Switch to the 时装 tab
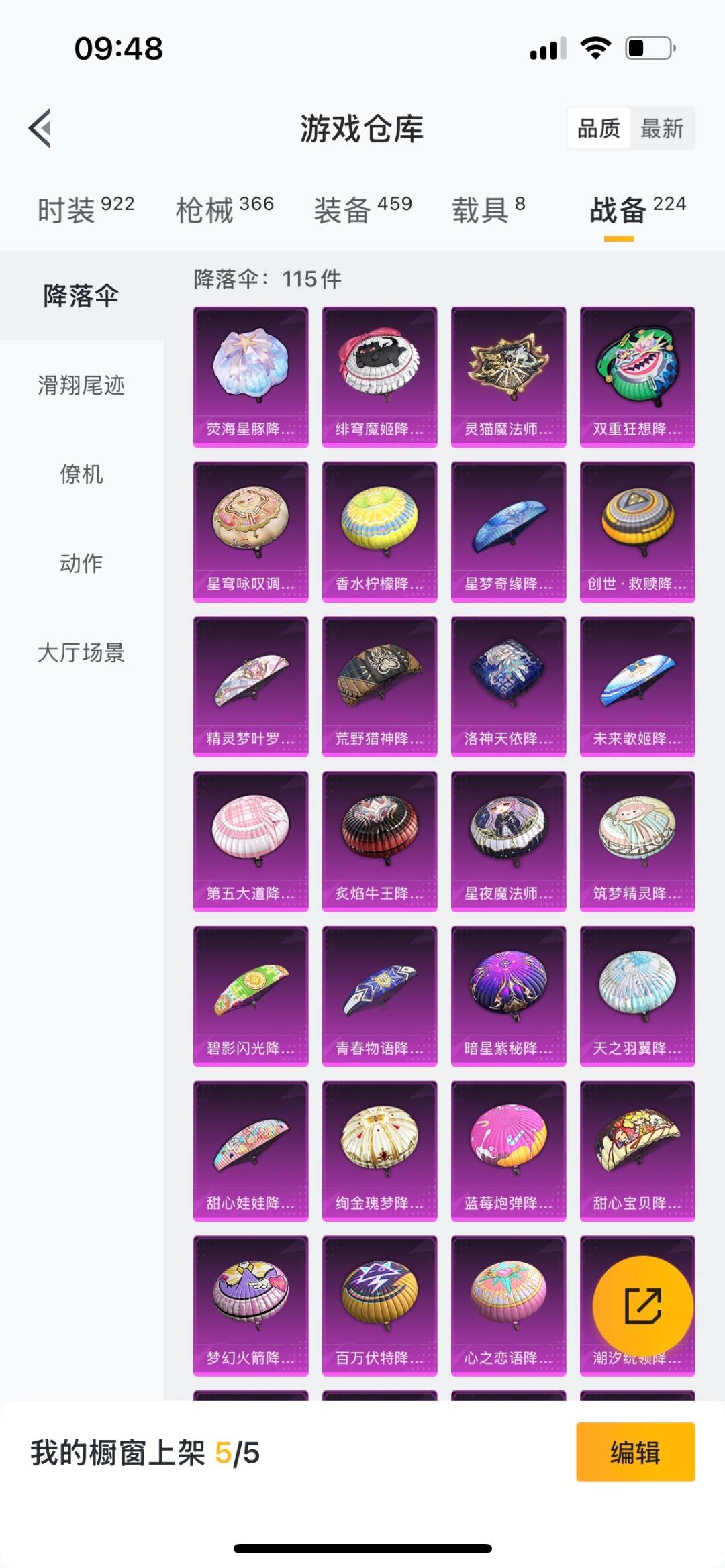Viewport: 725px width, 1568px height. 86,210
